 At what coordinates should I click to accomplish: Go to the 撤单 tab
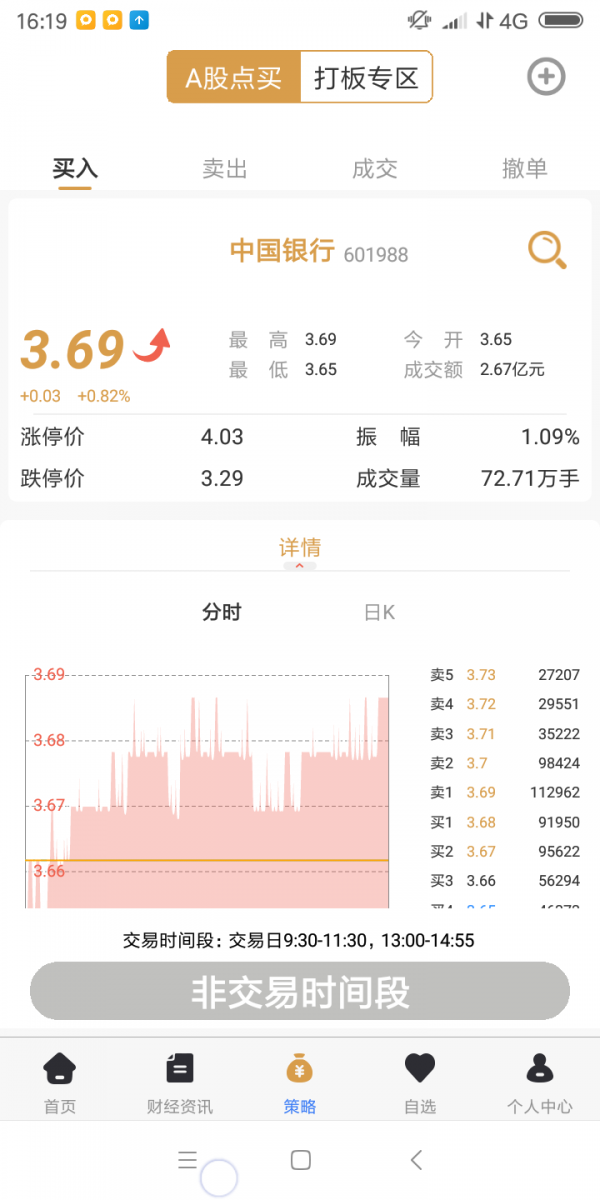525,169
